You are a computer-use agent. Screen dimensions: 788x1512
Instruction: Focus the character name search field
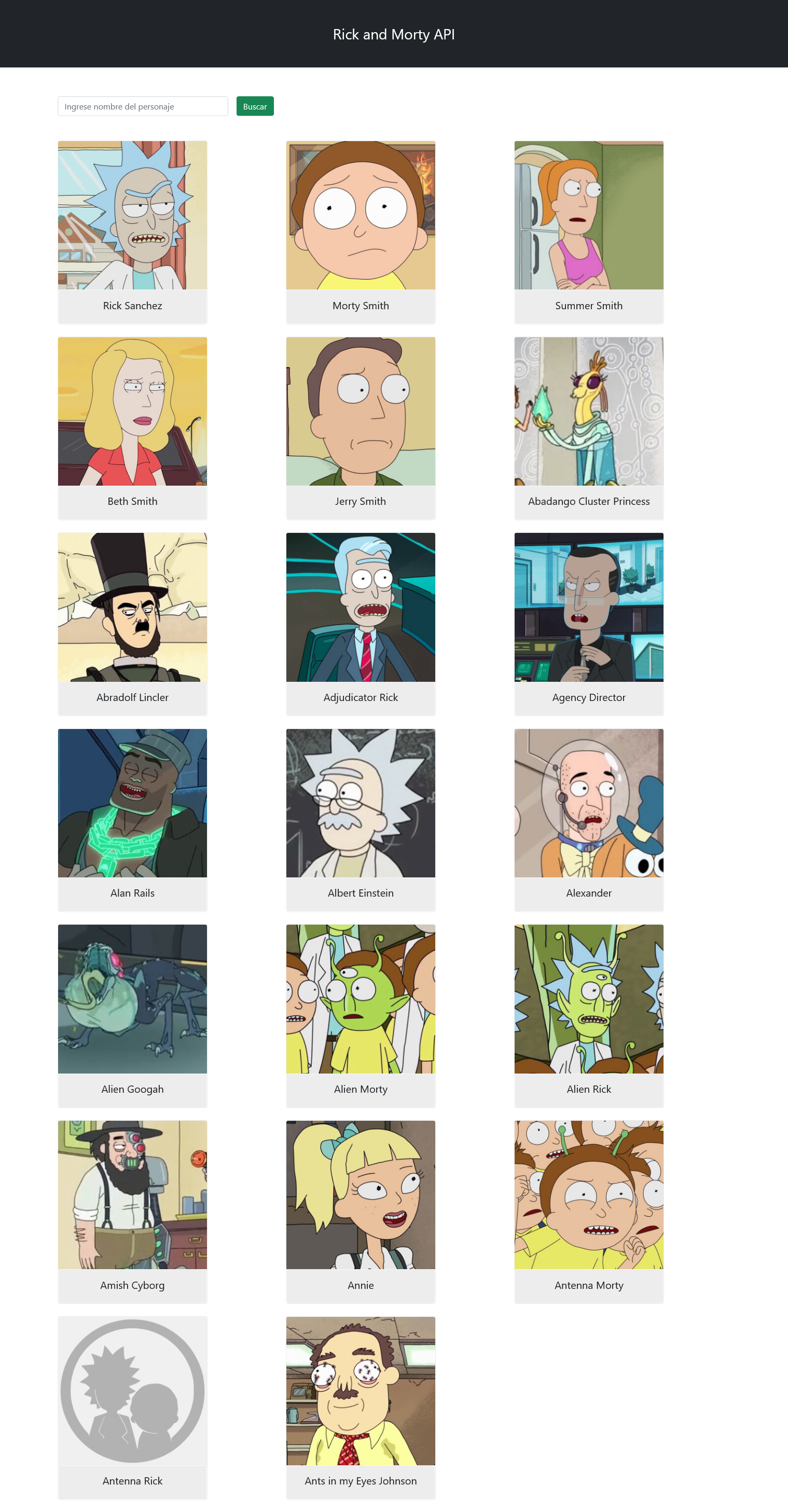tap(143, 106)
